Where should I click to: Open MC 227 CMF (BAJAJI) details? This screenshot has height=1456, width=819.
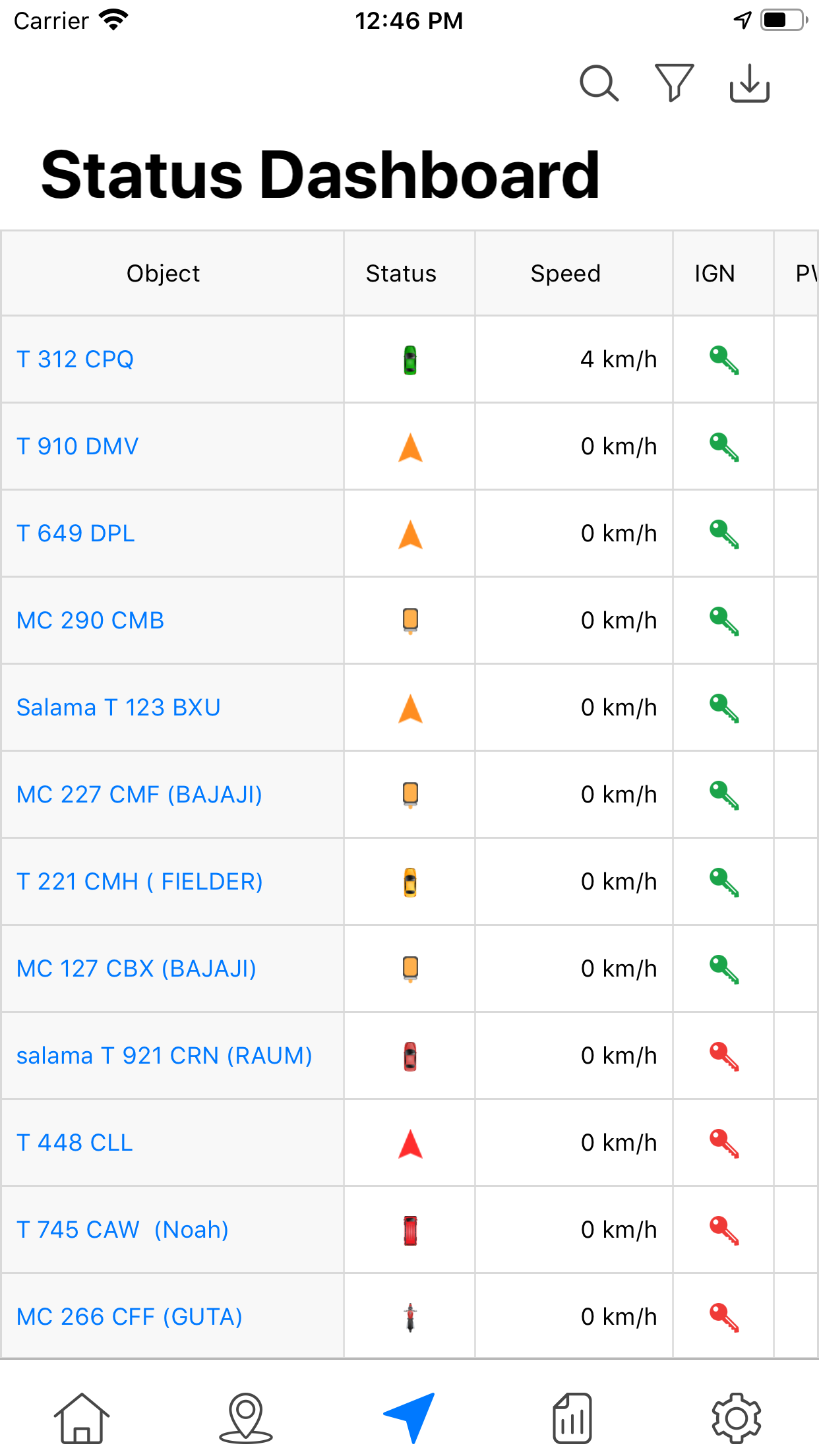(x=139, y=795)
